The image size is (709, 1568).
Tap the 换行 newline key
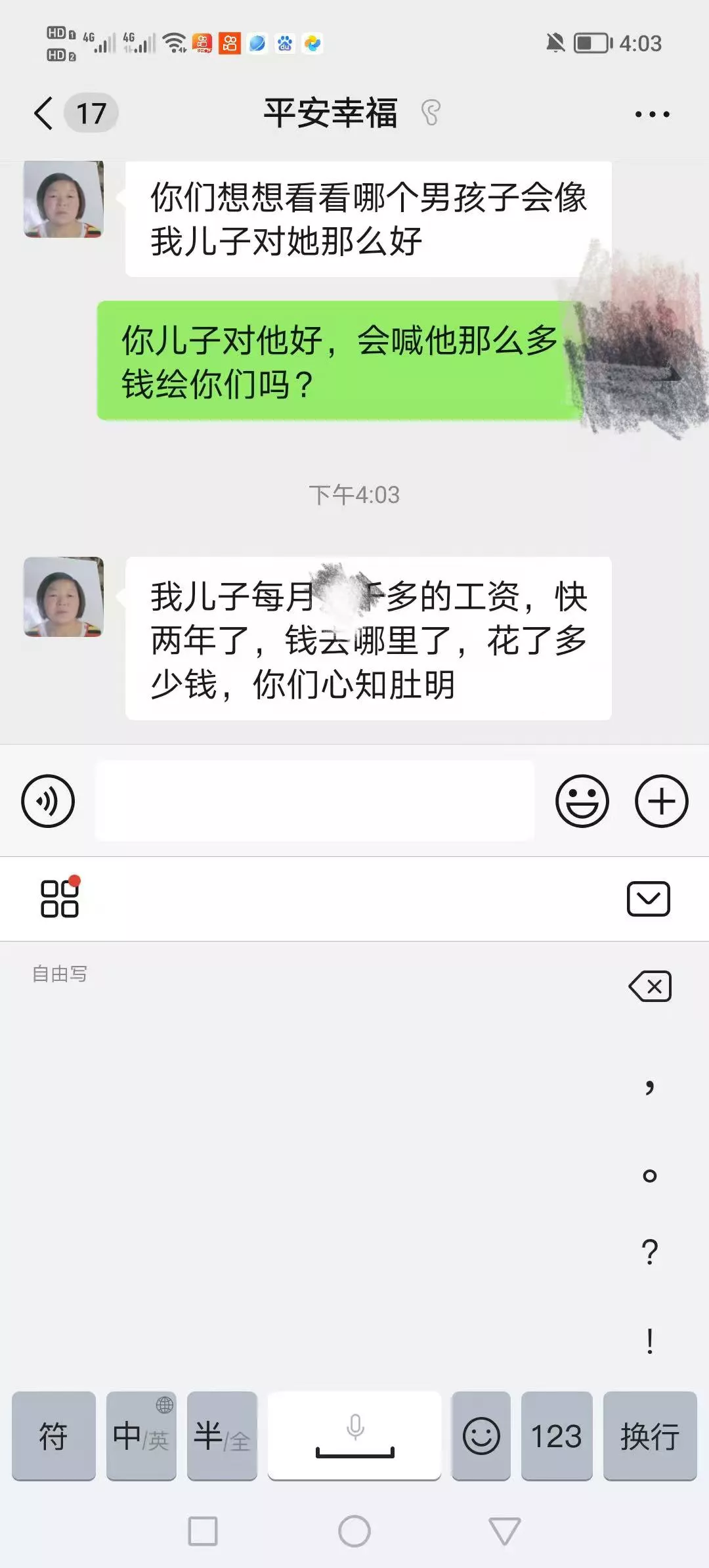pyautogui.click(x=650, y=1435)
